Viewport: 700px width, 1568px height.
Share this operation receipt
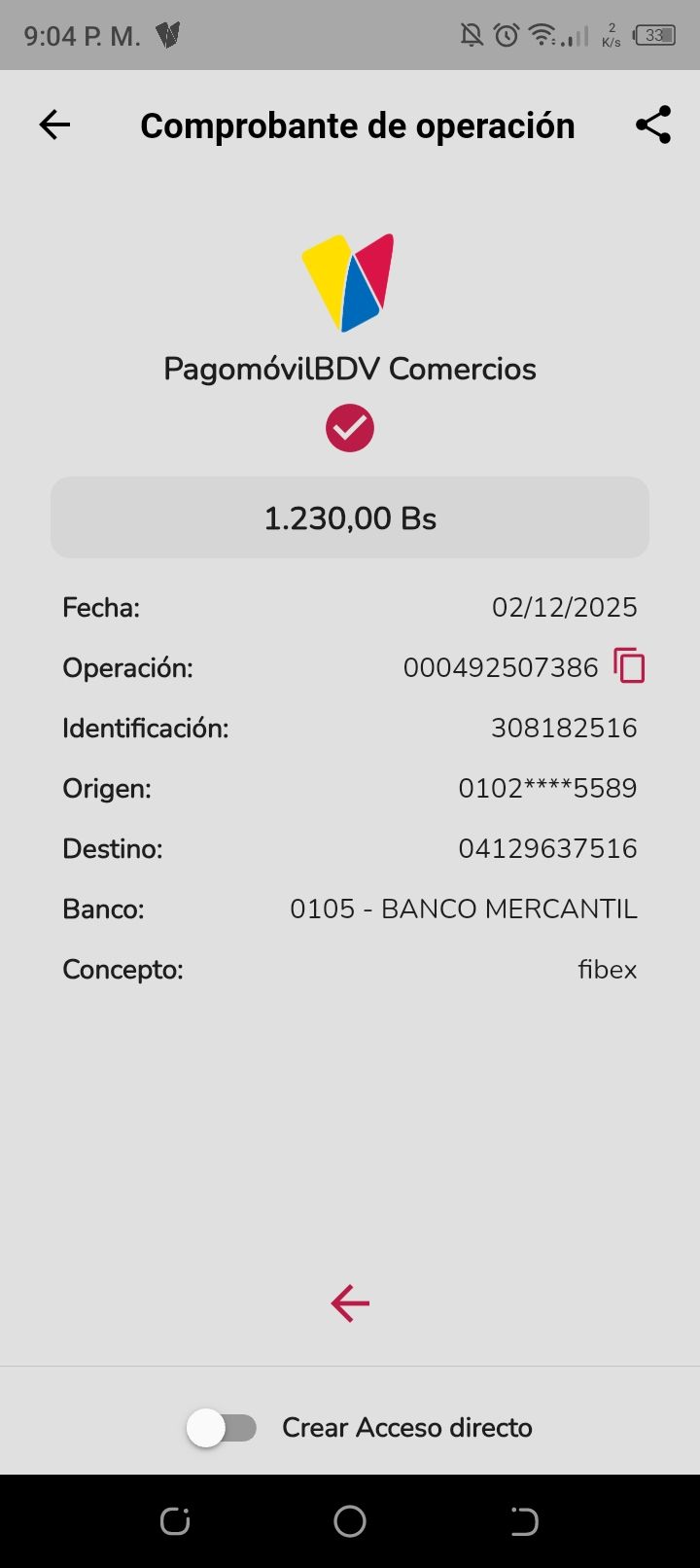(x=653, y=125)
